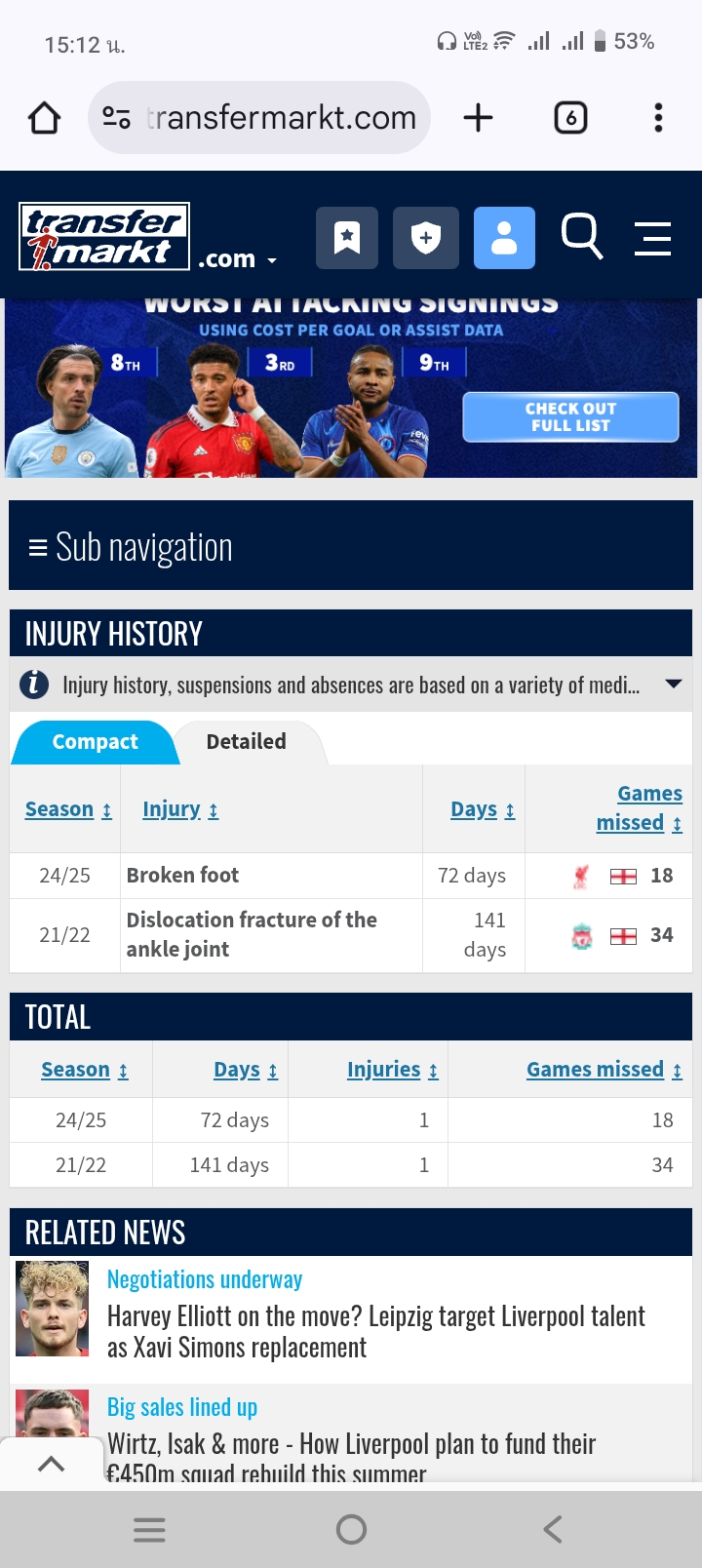Sort the Total table by Injuries

[x=393, y=1070]
